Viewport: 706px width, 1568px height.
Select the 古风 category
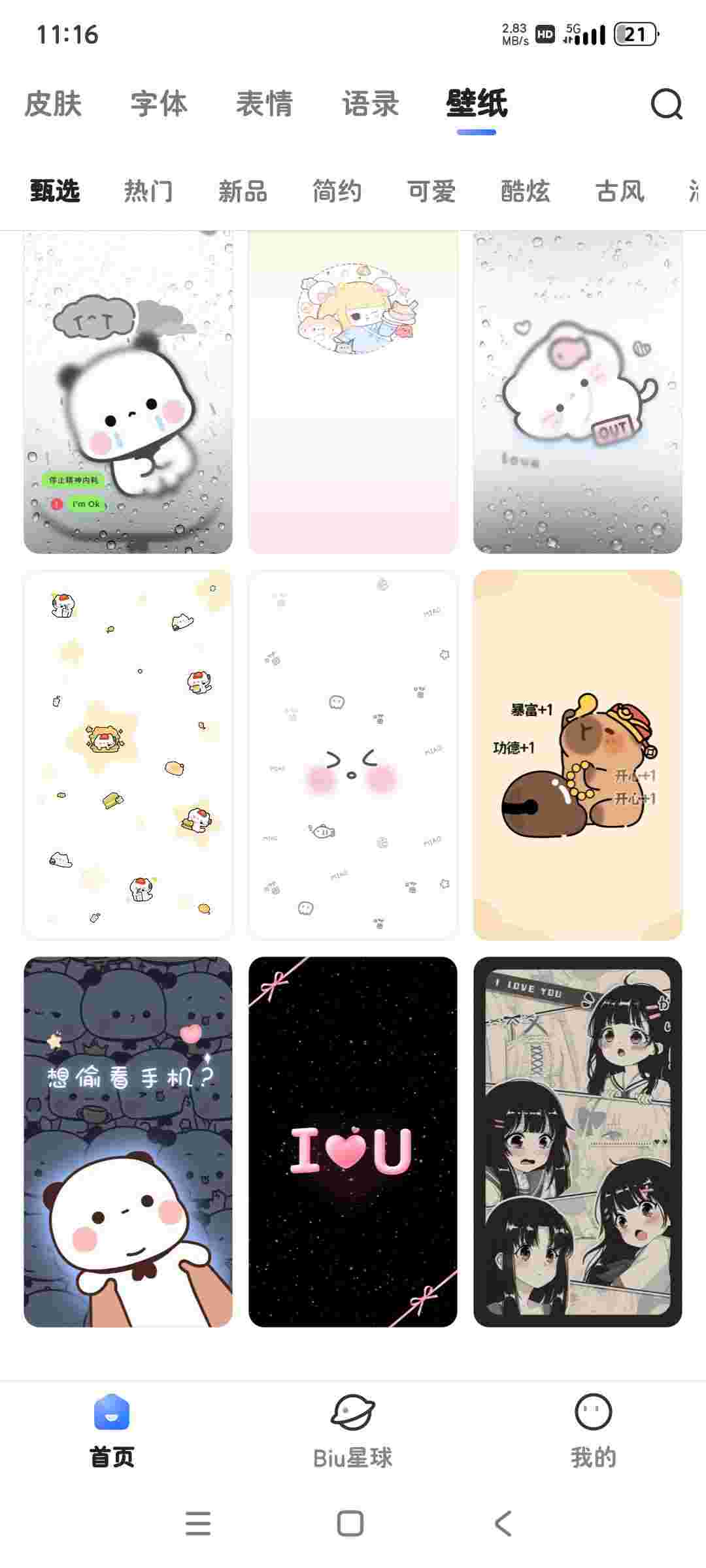(x=619, y=192)
